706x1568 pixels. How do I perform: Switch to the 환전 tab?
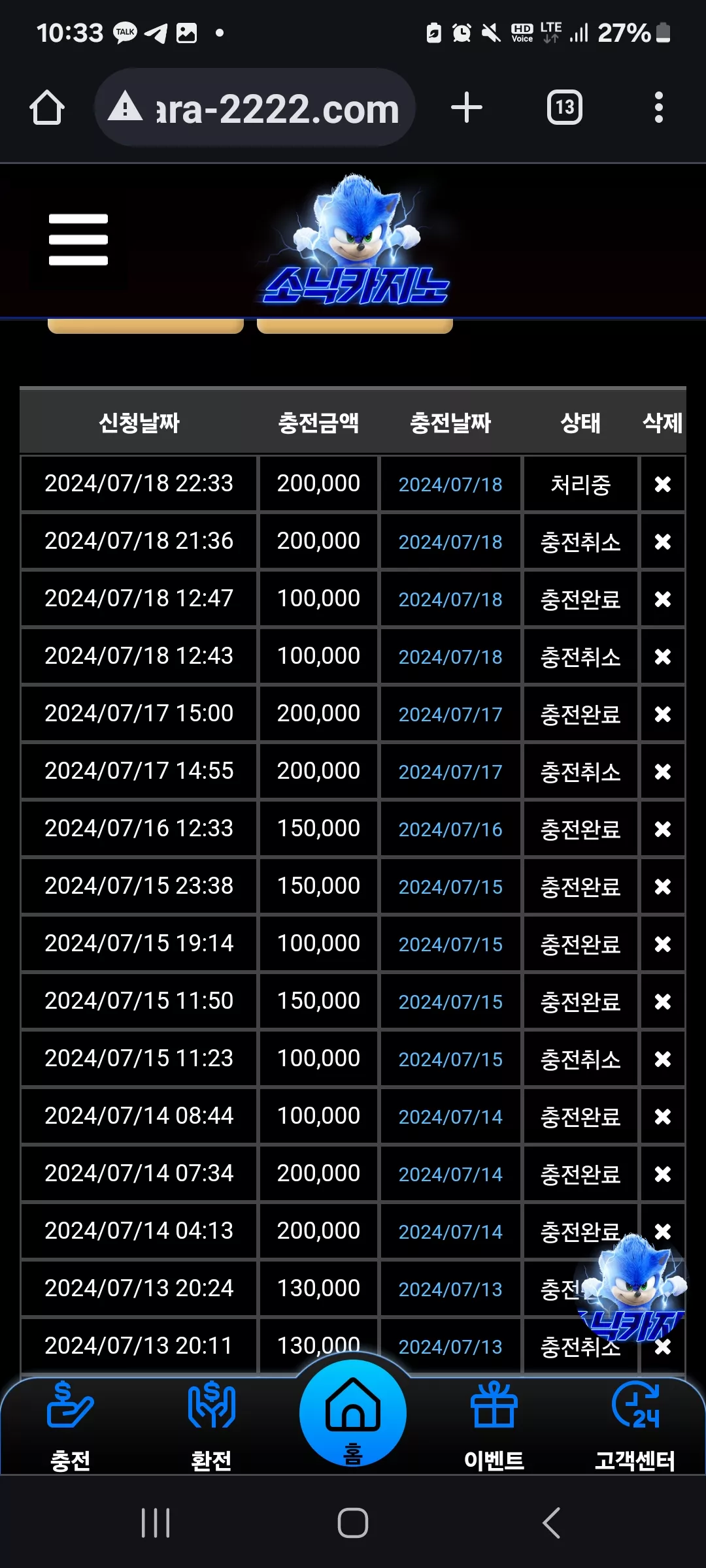pyautogui.click(x=211, y=1427)
